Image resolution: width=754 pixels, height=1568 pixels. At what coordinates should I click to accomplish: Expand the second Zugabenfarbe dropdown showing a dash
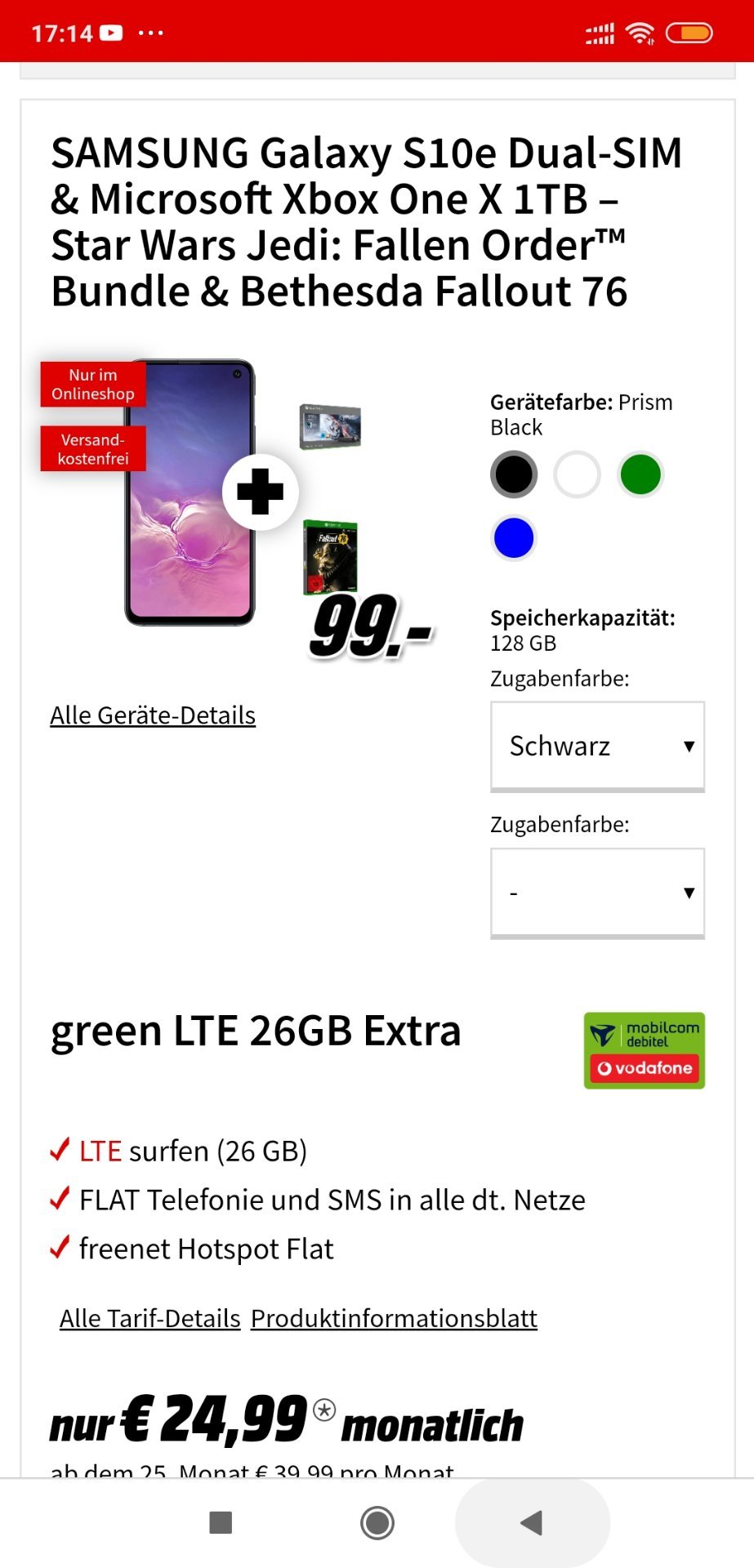click(x=597, y=893)
